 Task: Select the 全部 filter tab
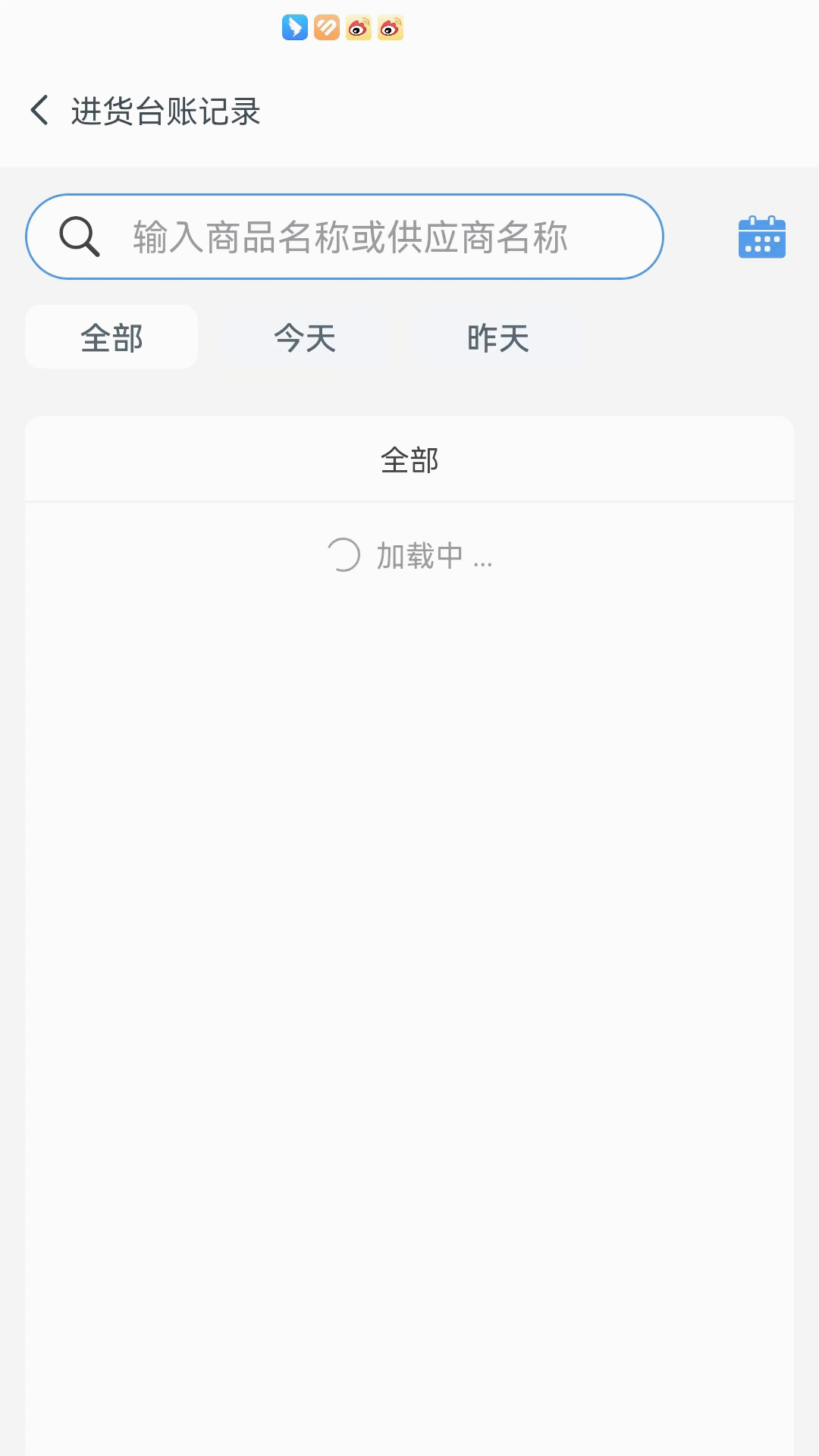pos(111,337)
